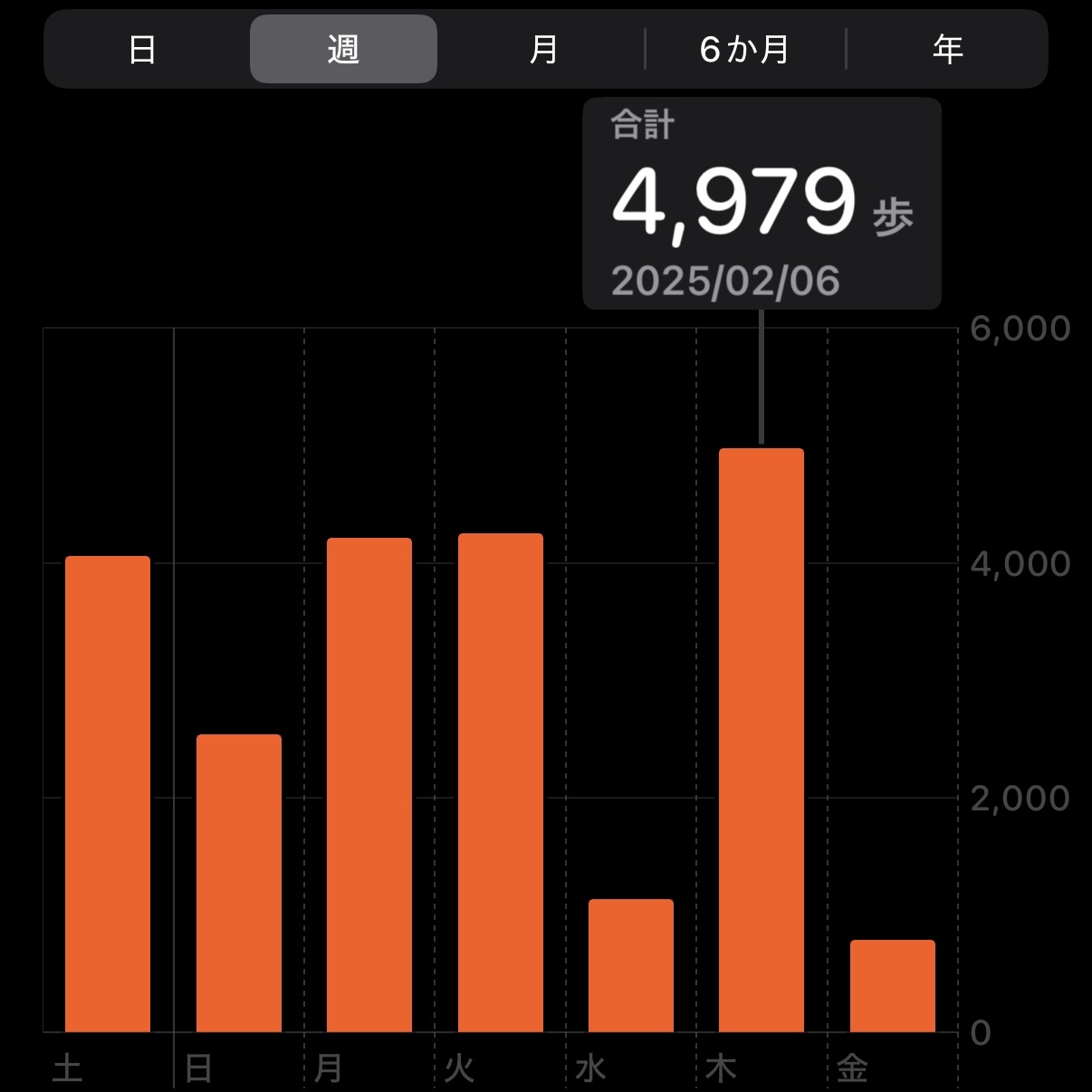
Task: Switch to the 月 (month) view
Action: 543,49
